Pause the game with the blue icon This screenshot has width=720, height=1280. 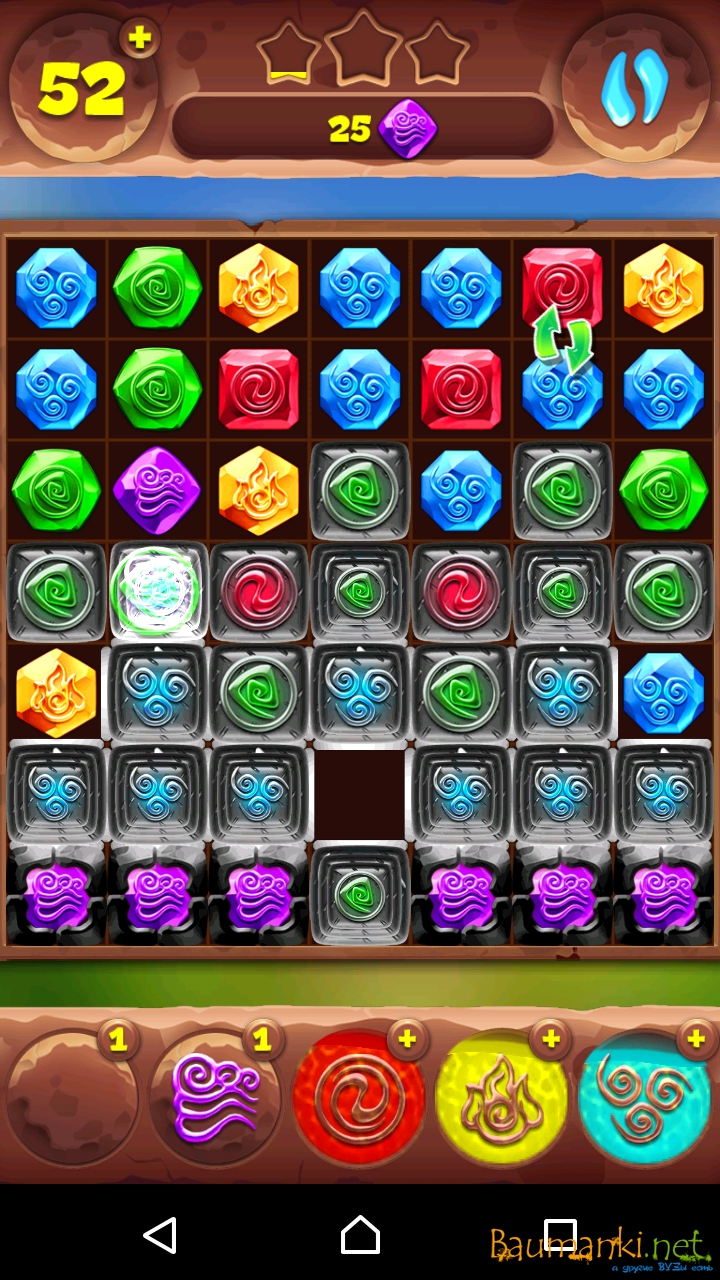pyautogui.click(x=634, y=87)
